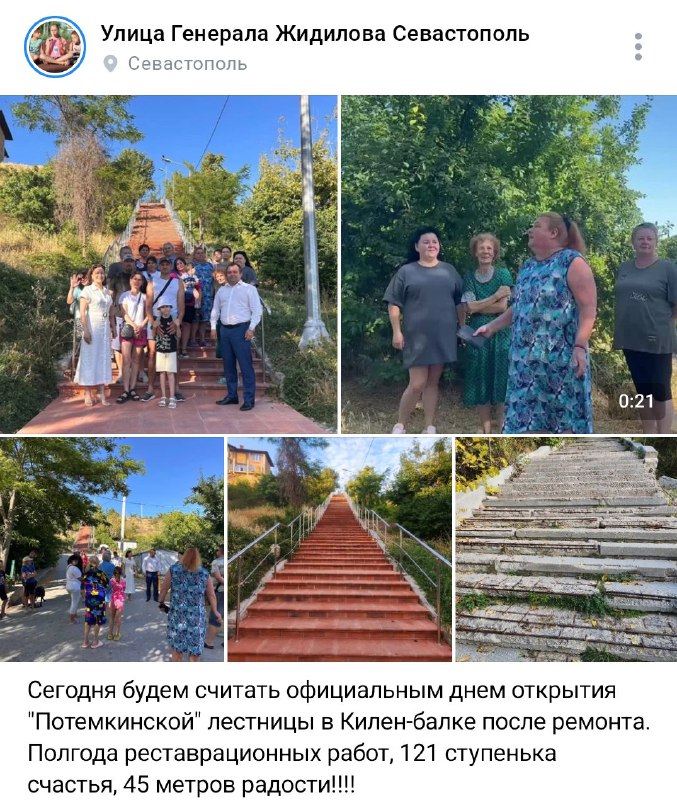View the photo of people gathered on the street
This screenshot has width=677, height=800.
111,549
